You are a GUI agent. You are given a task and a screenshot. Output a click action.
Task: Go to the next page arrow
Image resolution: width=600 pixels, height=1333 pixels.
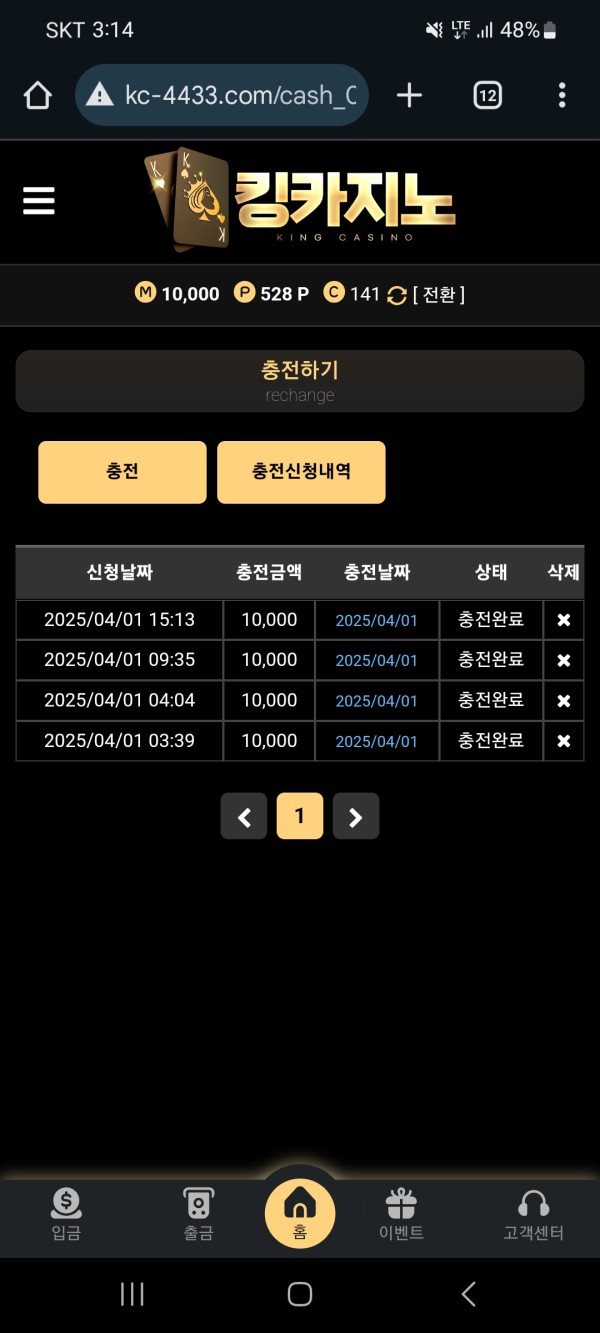click(356, 816)
